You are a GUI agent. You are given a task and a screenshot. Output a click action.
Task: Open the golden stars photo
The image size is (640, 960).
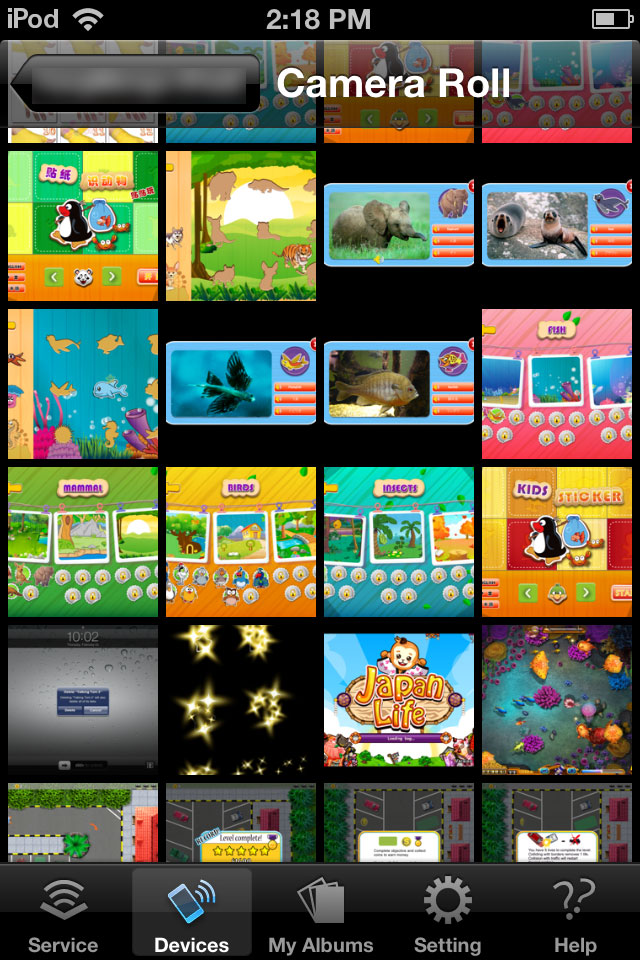pos(241,700)
